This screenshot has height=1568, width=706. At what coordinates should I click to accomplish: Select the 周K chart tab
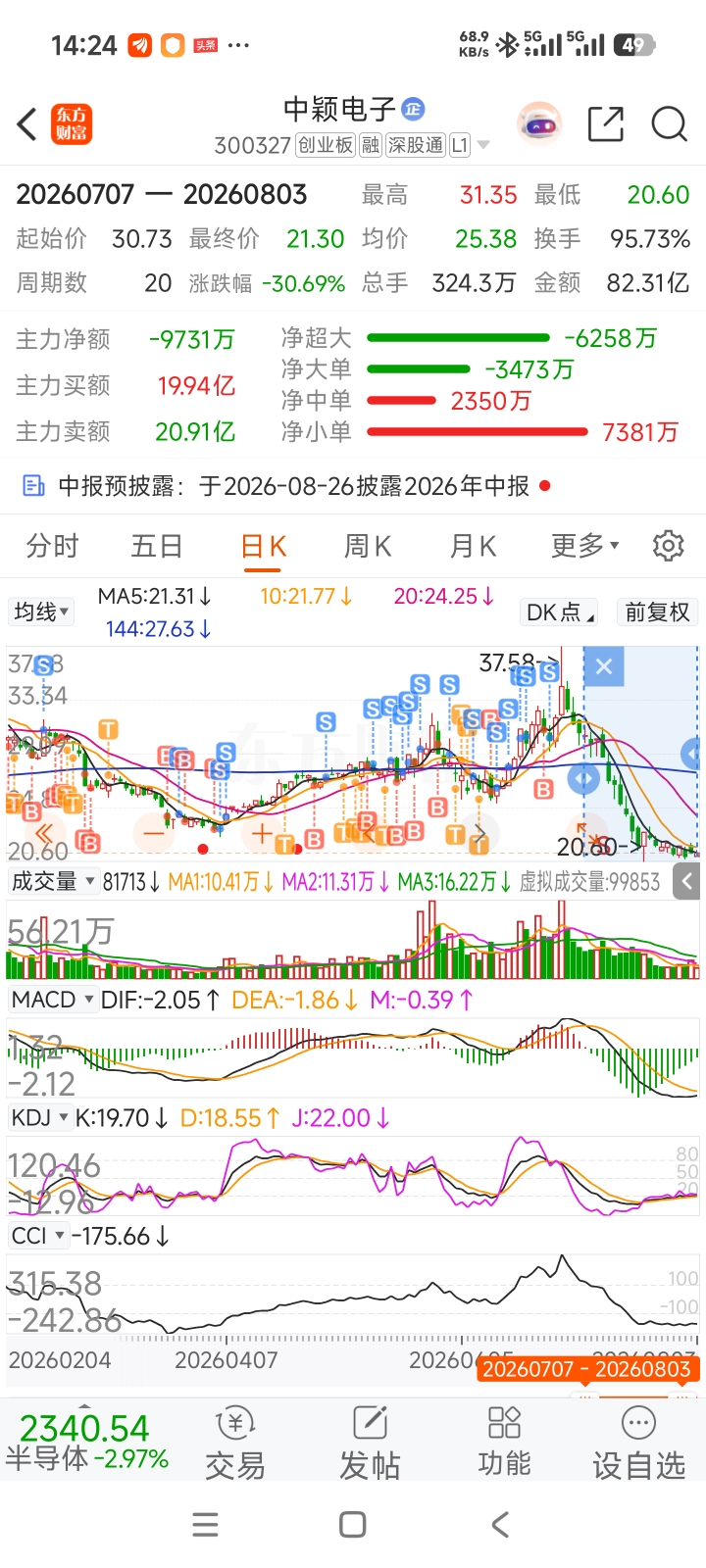pos(368,546)
